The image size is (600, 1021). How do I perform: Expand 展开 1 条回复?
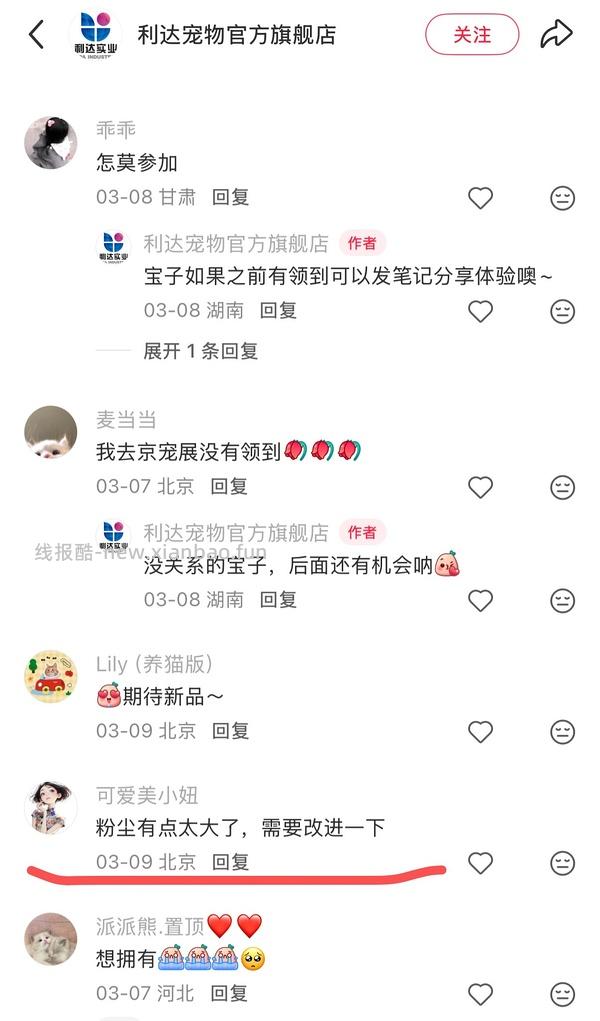tap(200, 351)
